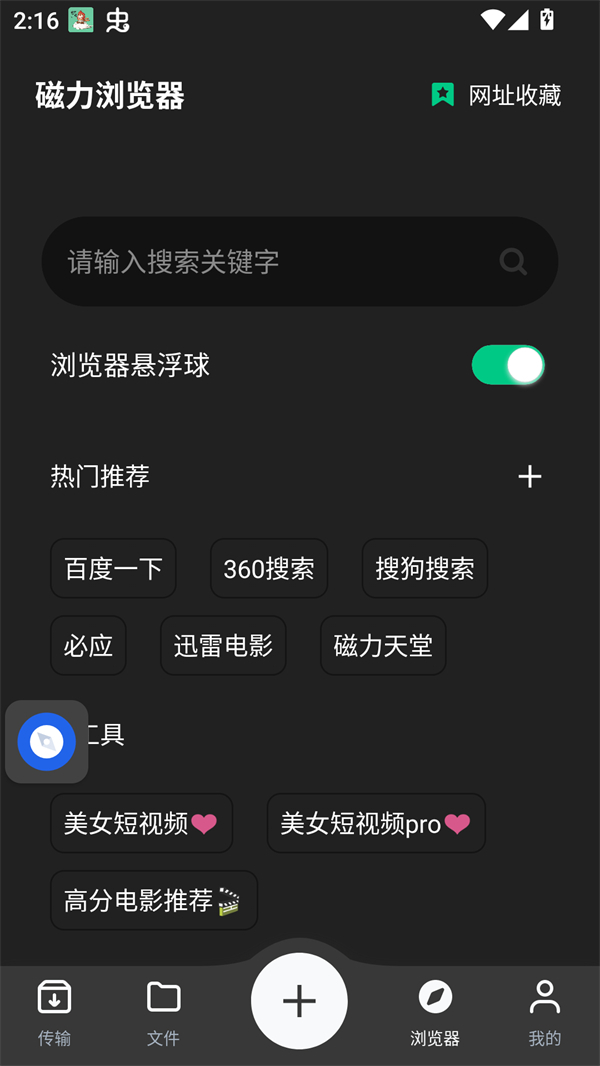
Task: Open 美女短视频pro tool
Action: tap(376, 823)
